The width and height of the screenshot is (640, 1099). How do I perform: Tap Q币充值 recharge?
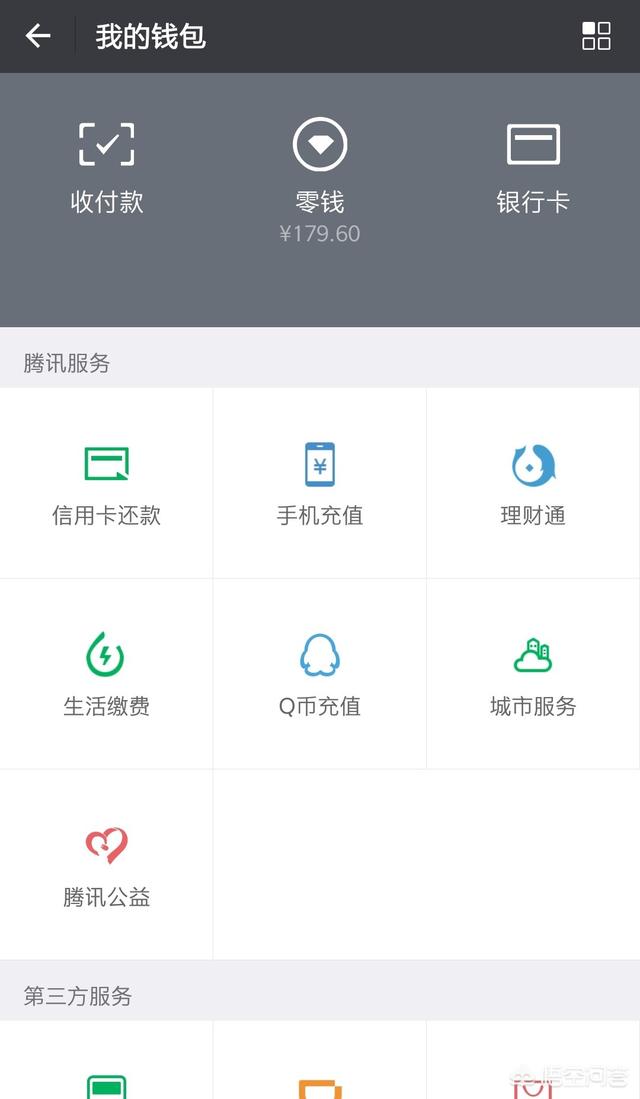320,673
